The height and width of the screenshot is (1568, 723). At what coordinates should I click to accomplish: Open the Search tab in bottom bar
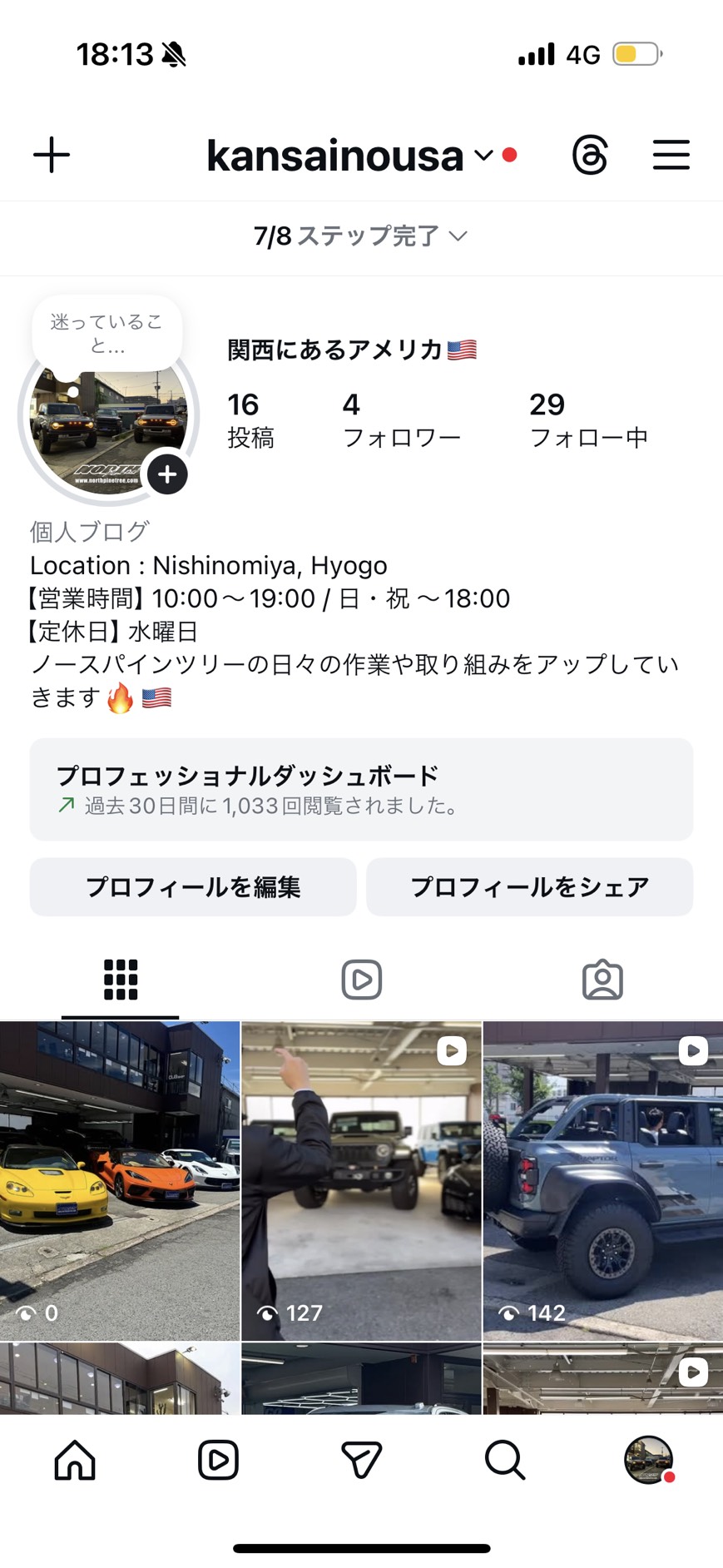(504, 1460)
